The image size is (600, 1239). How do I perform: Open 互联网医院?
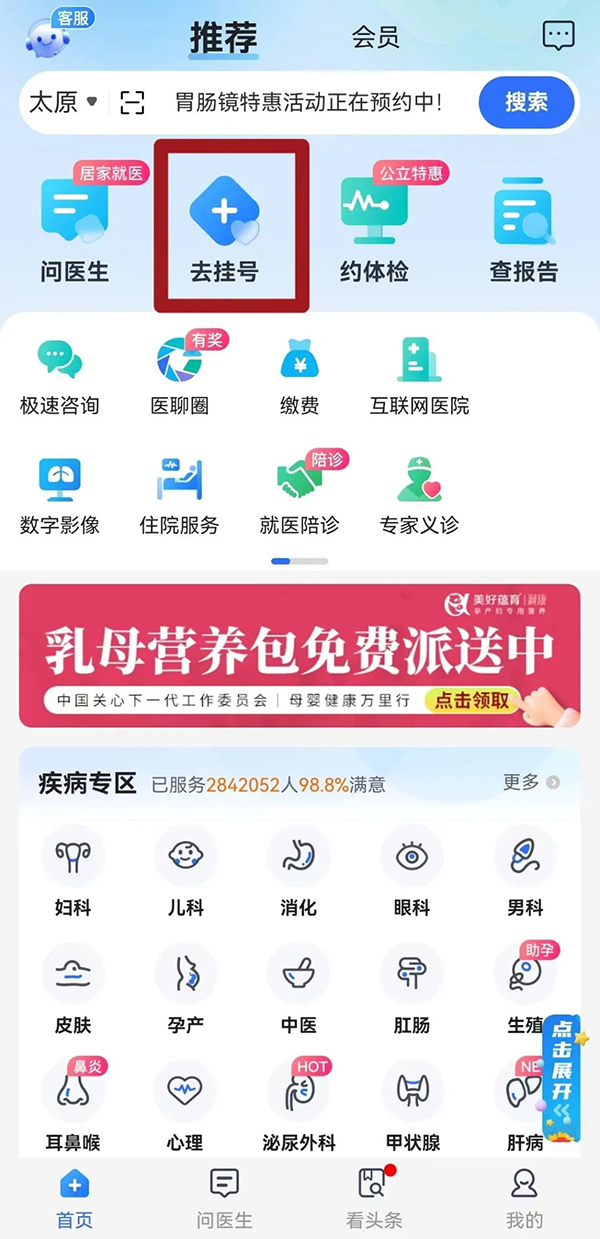419,376
